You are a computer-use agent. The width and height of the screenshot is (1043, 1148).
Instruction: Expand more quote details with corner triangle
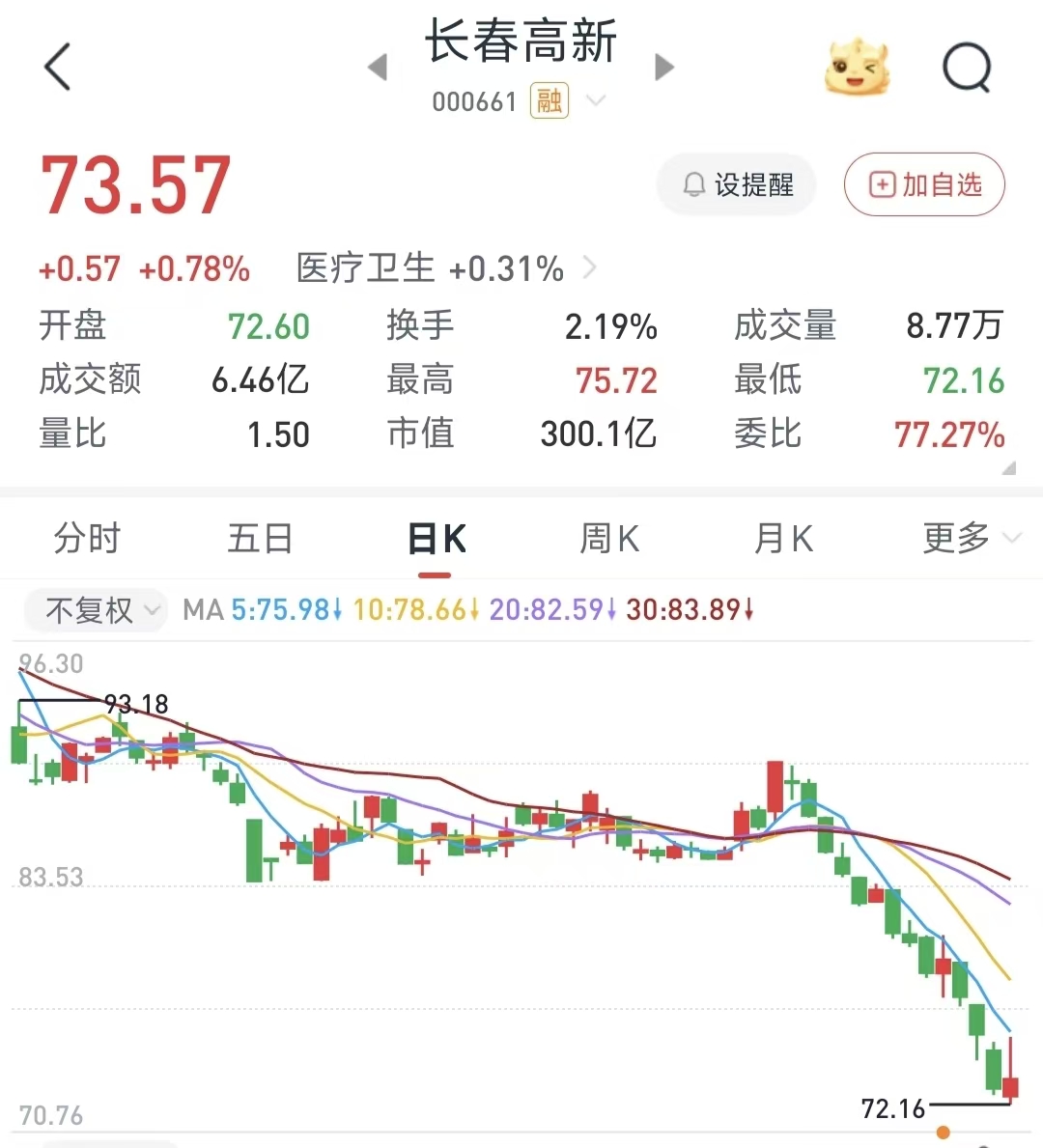tap(1009, 468)
